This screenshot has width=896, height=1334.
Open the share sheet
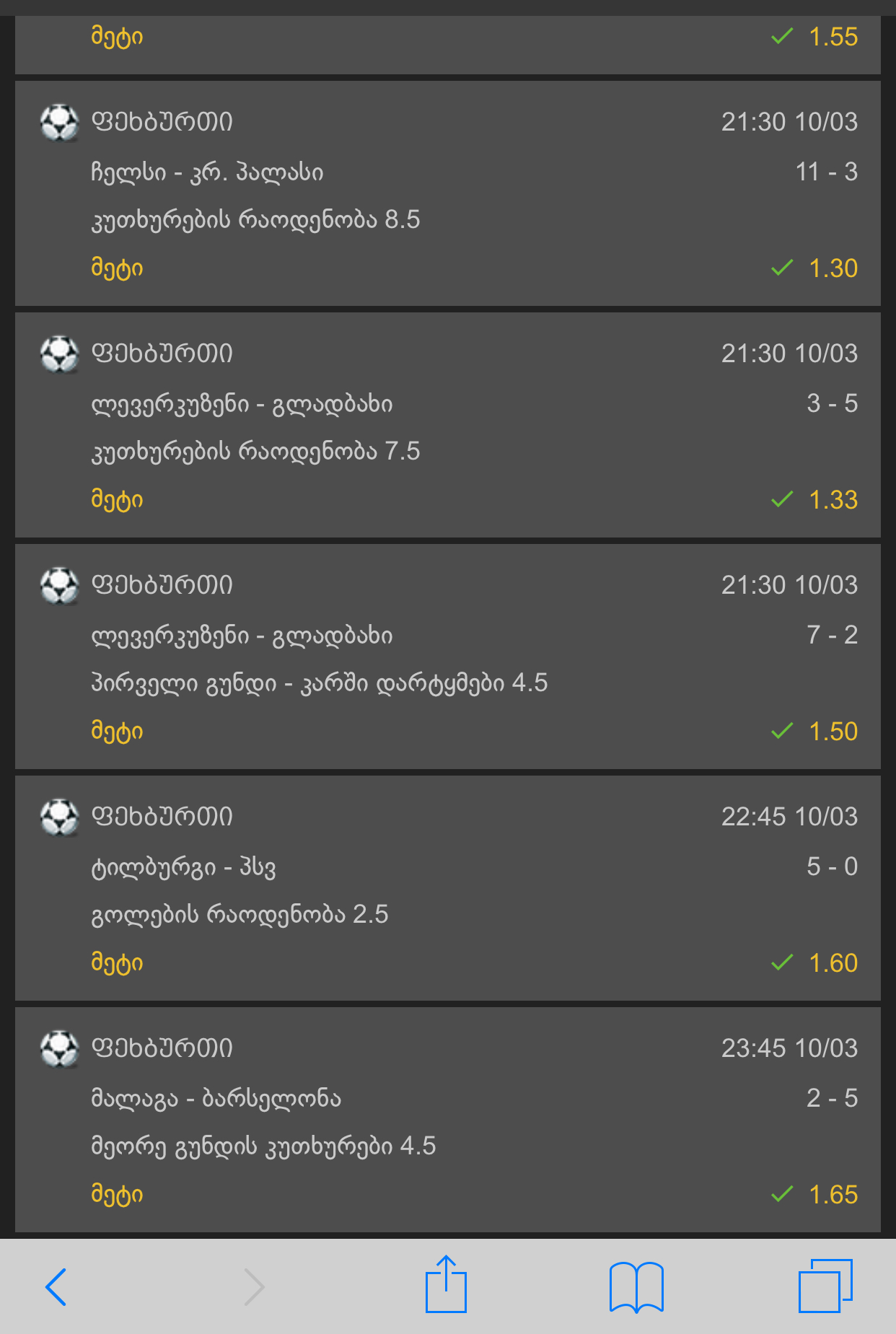click(x=446, y=1285)
